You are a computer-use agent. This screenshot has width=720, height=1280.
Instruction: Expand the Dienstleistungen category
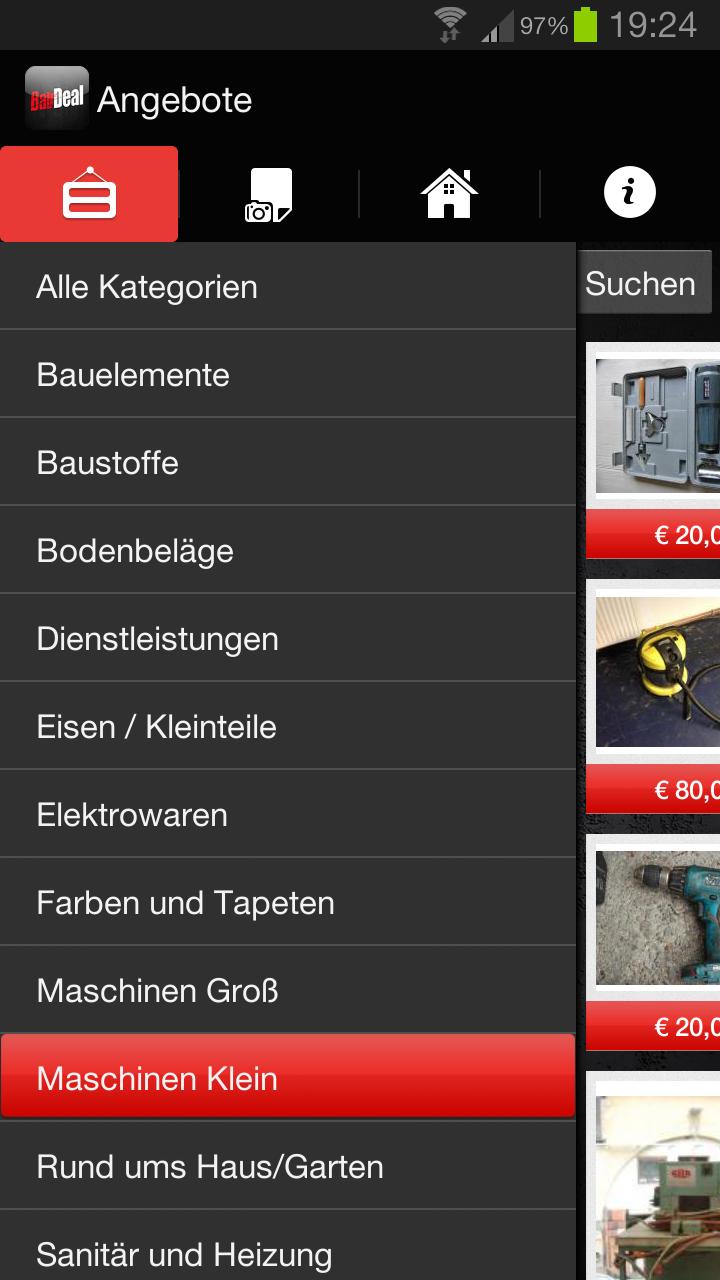[x=288, y=638]
